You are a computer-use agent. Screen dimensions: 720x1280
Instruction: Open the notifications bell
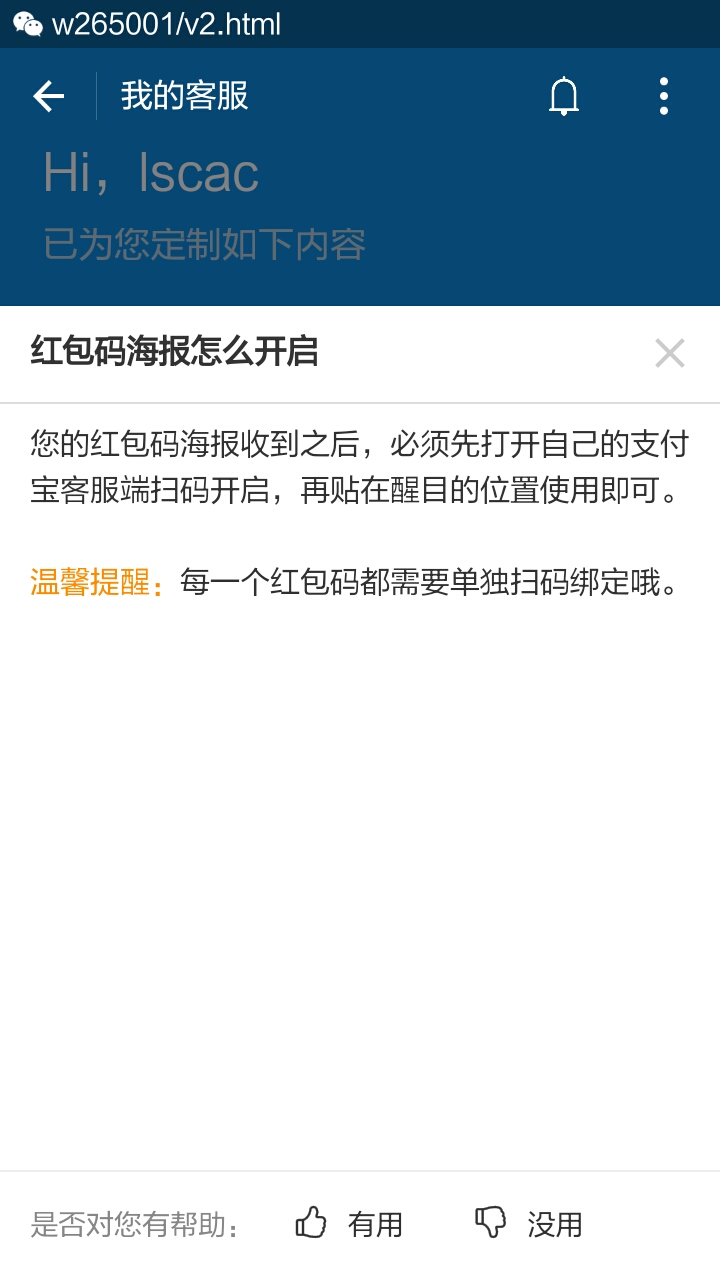point(564,96)
